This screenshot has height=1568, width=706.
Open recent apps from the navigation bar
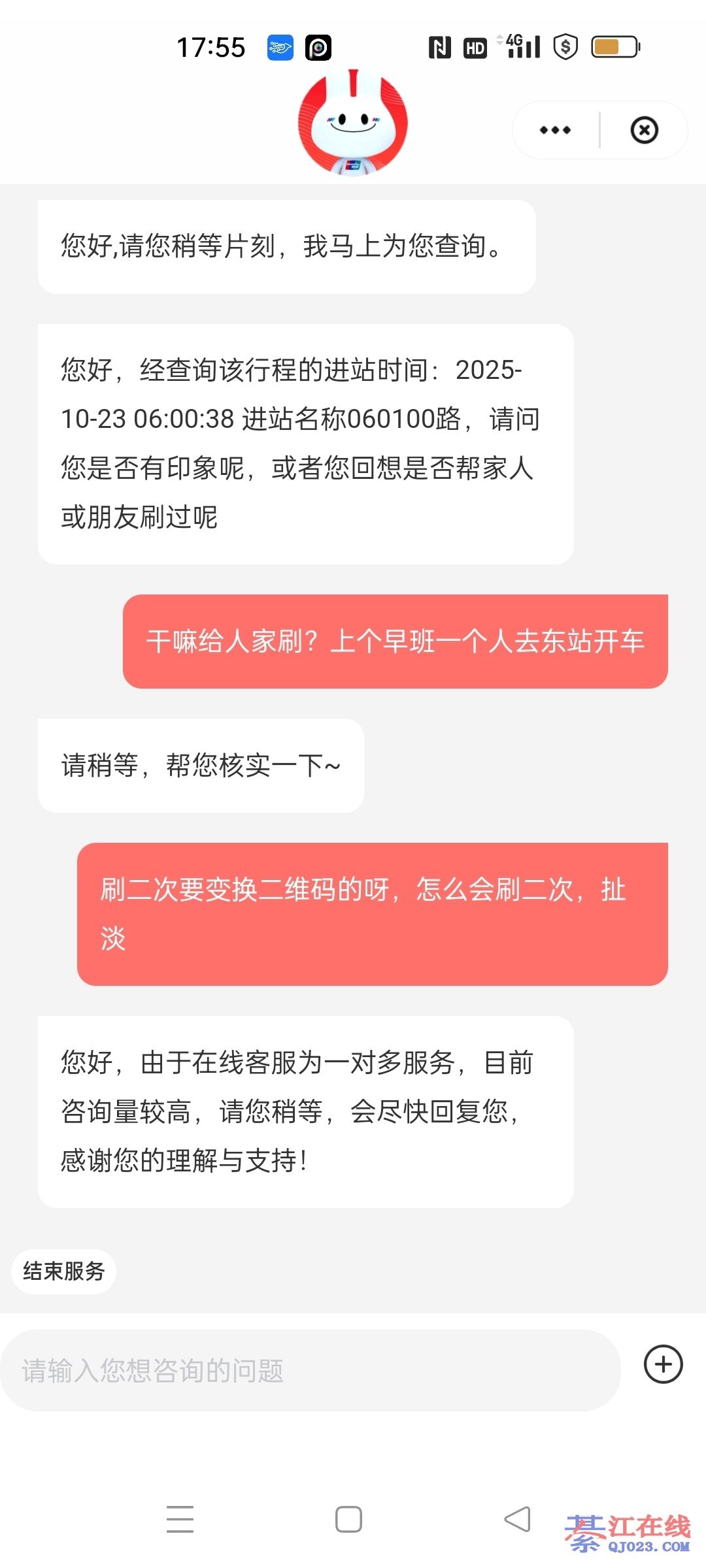coord(180,1519)
